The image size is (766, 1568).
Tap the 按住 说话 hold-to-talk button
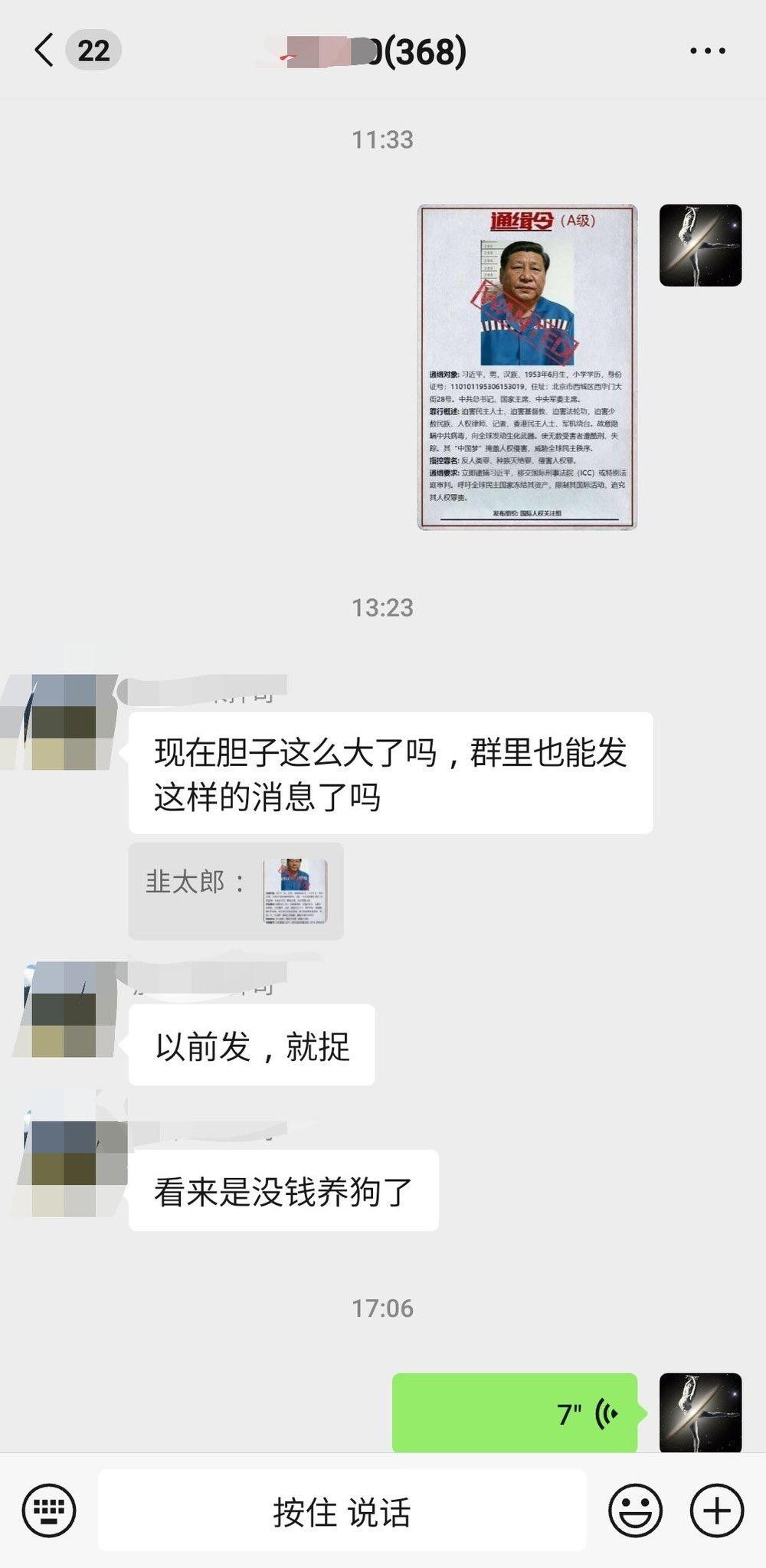tap(342, 1511)
